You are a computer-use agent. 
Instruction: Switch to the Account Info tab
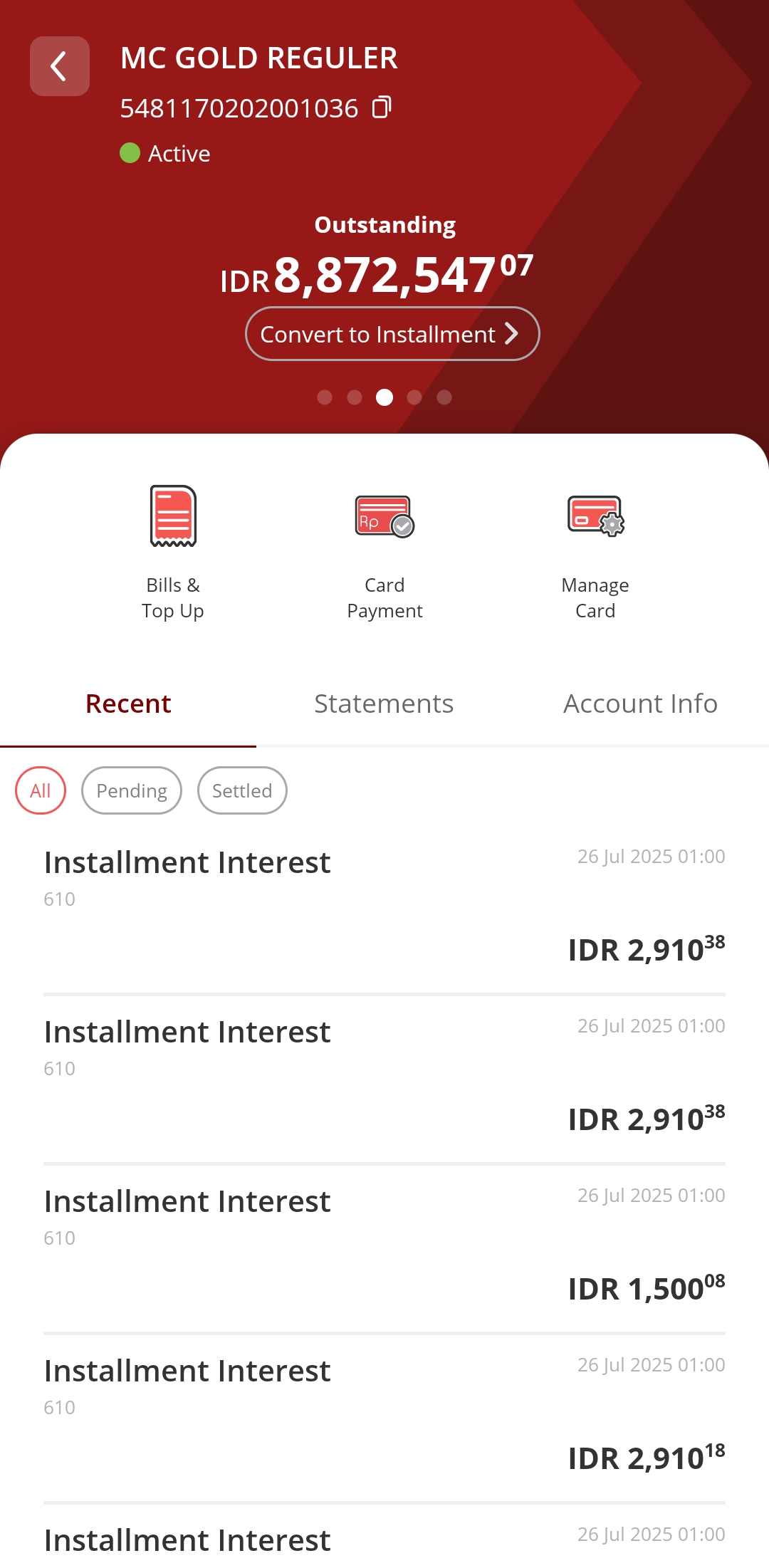click(x=640, y=704)
